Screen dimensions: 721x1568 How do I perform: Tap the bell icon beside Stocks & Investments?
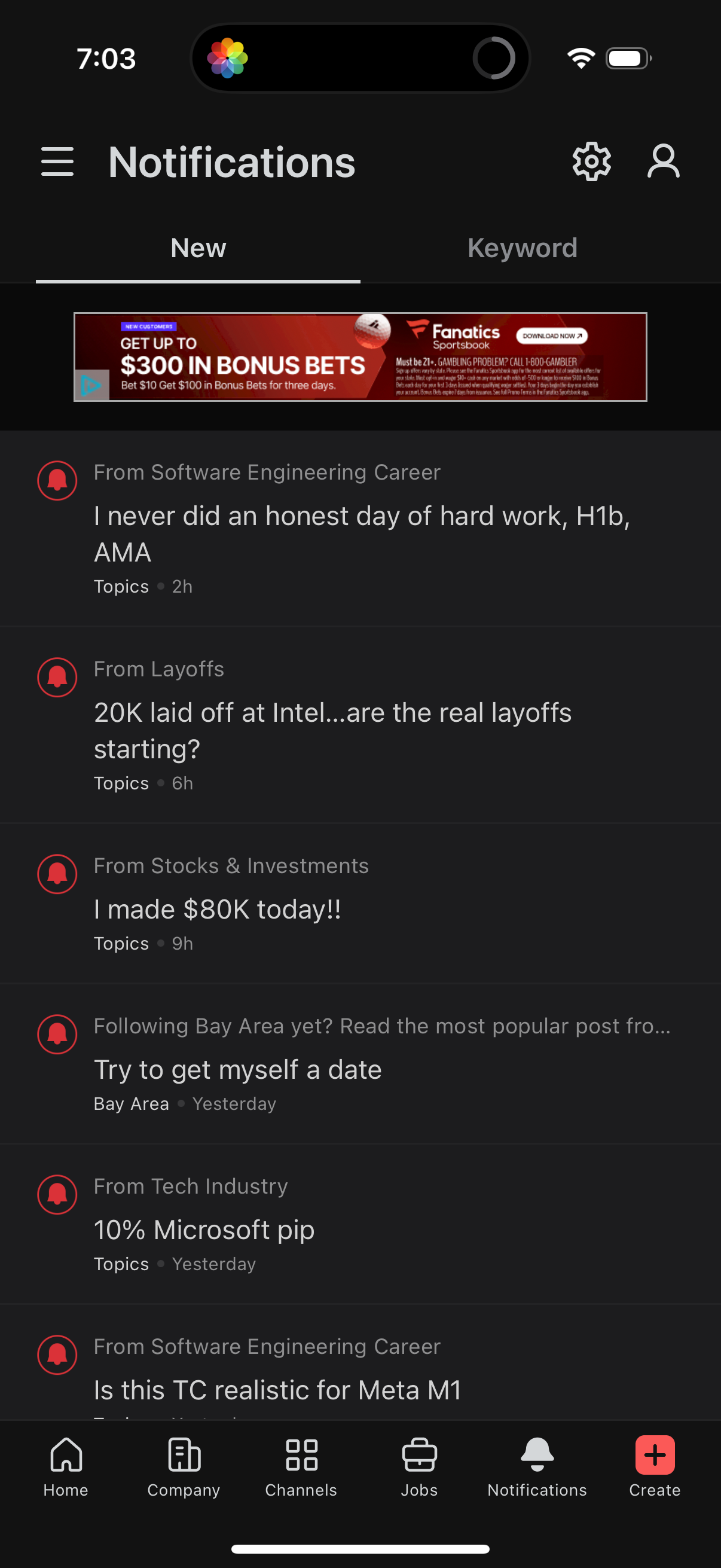click(x=57, y=875)
